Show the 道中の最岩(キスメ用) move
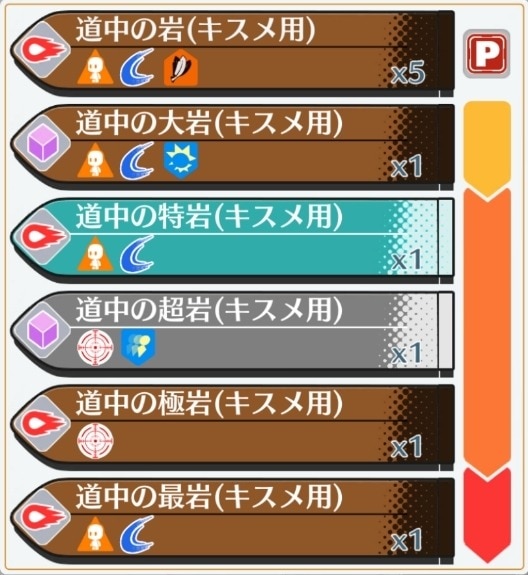This screenshot has width=528, height=575. click(x=232, y=521)
